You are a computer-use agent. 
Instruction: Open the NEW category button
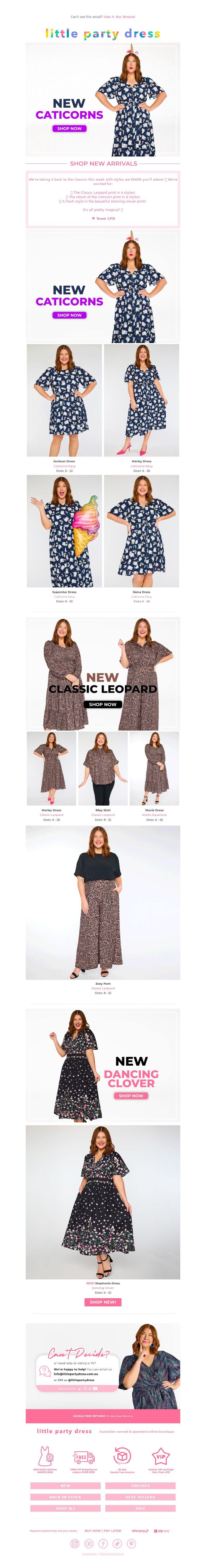click(65, 1486)
